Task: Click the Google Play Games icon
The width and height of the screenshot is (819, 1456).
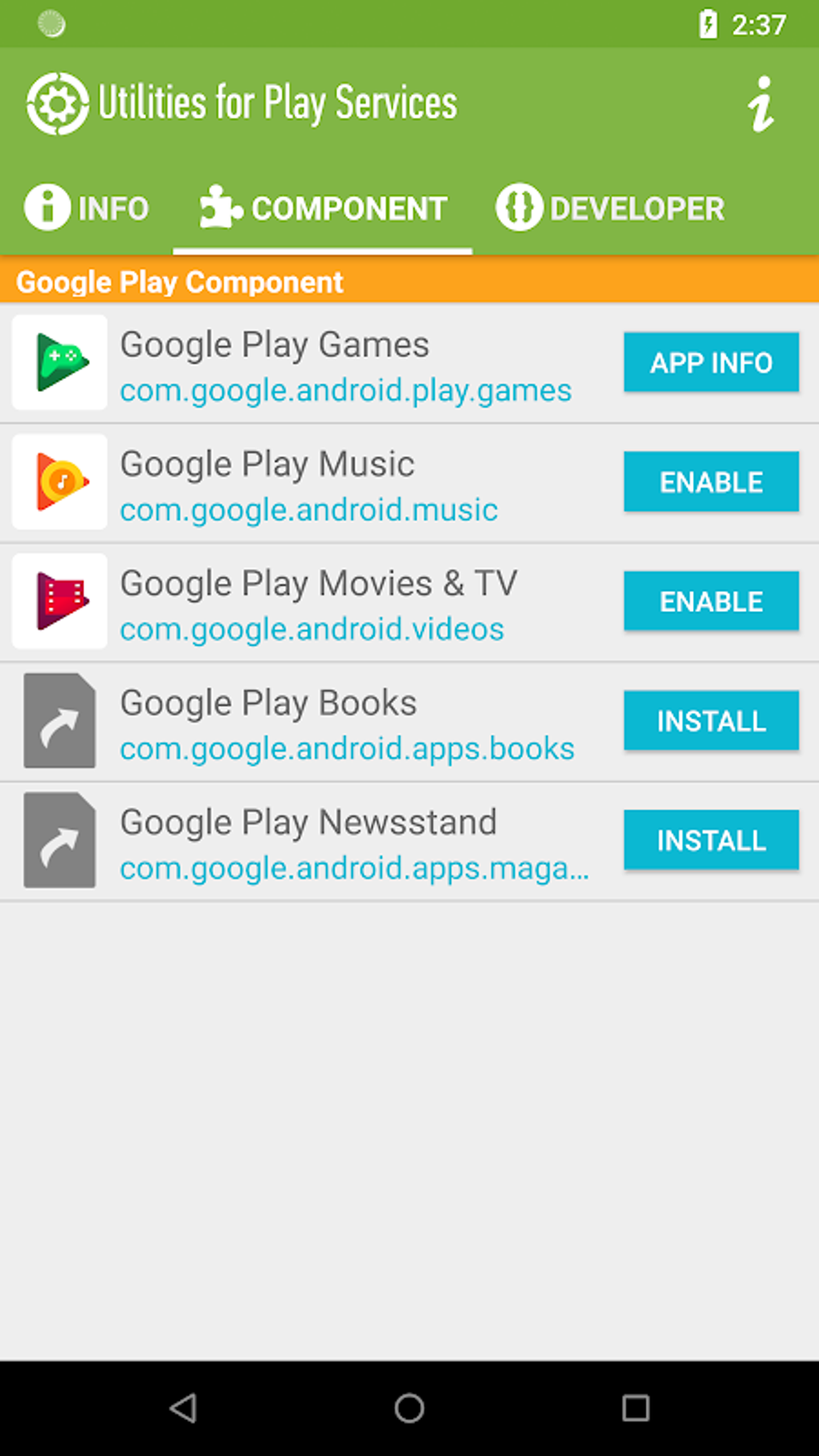Action: click(59, 362)
